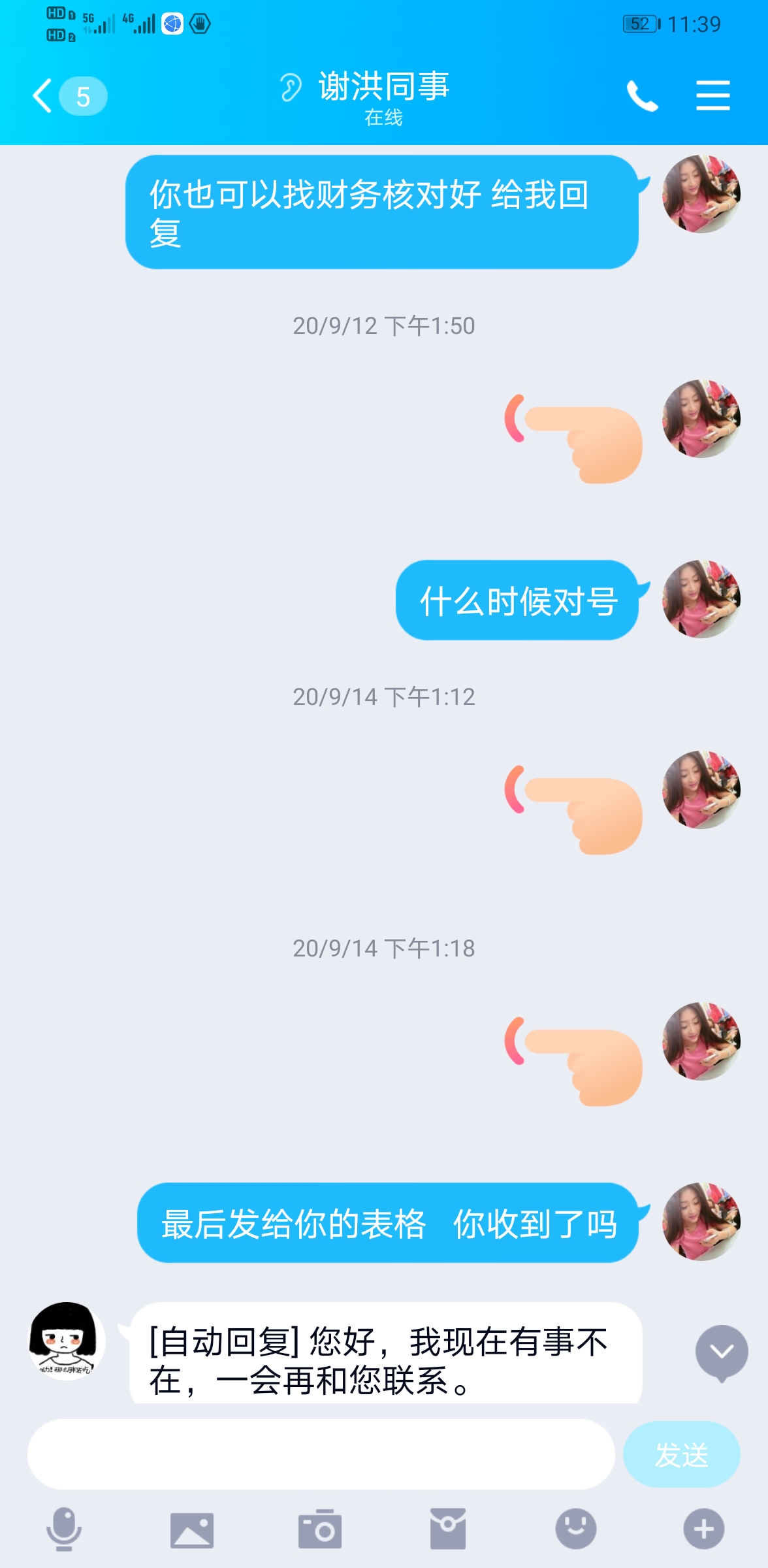
Task: Open the emoji sticker panel
Action: pyautogui.click(x=575, y=1529)
